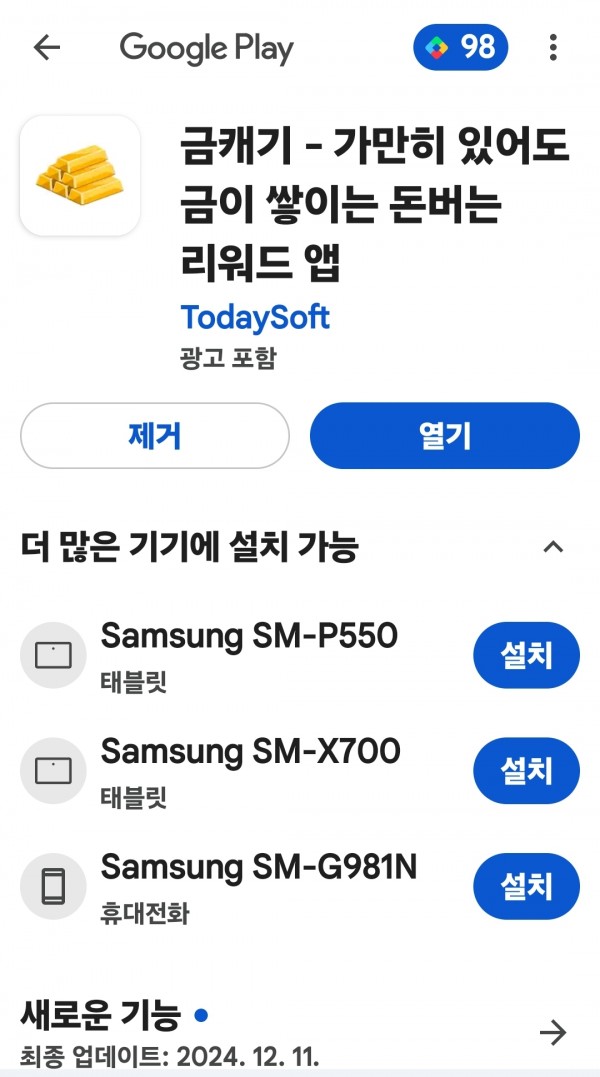Tap 제거 to uninstall the app
Viewport: 600px width, 1077px height.
tap(154, 435)
